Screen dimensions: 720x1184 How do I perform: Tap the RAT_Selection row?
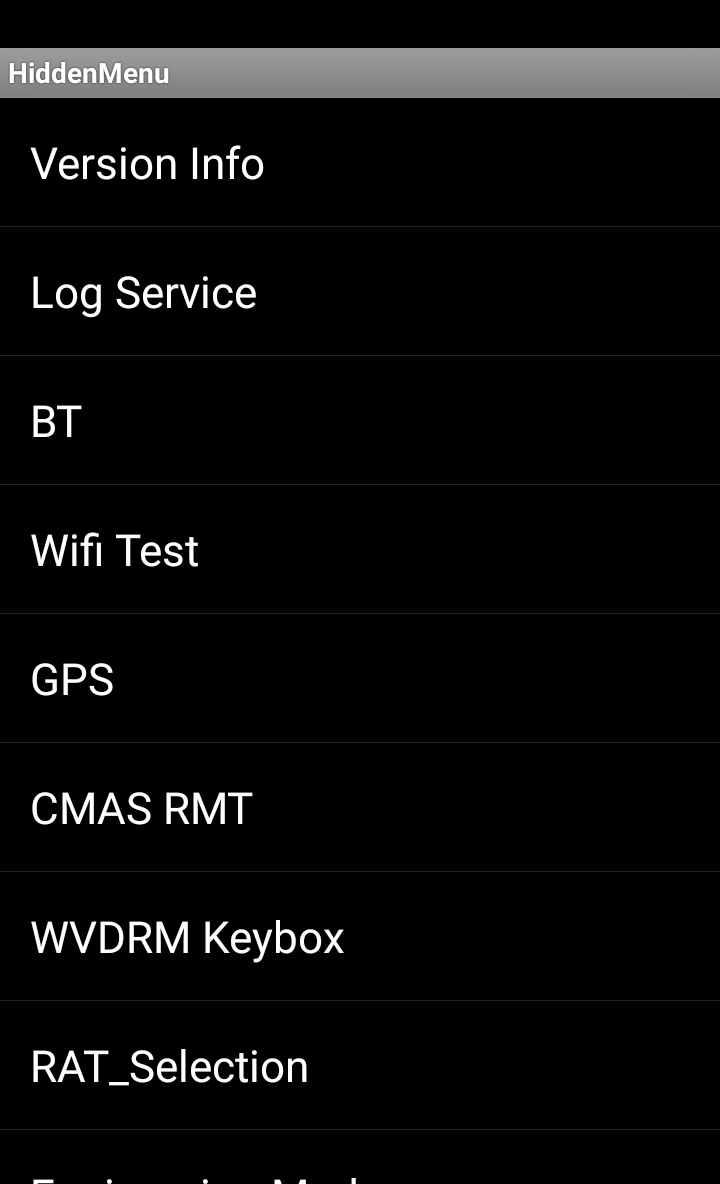pos(360,1066)
